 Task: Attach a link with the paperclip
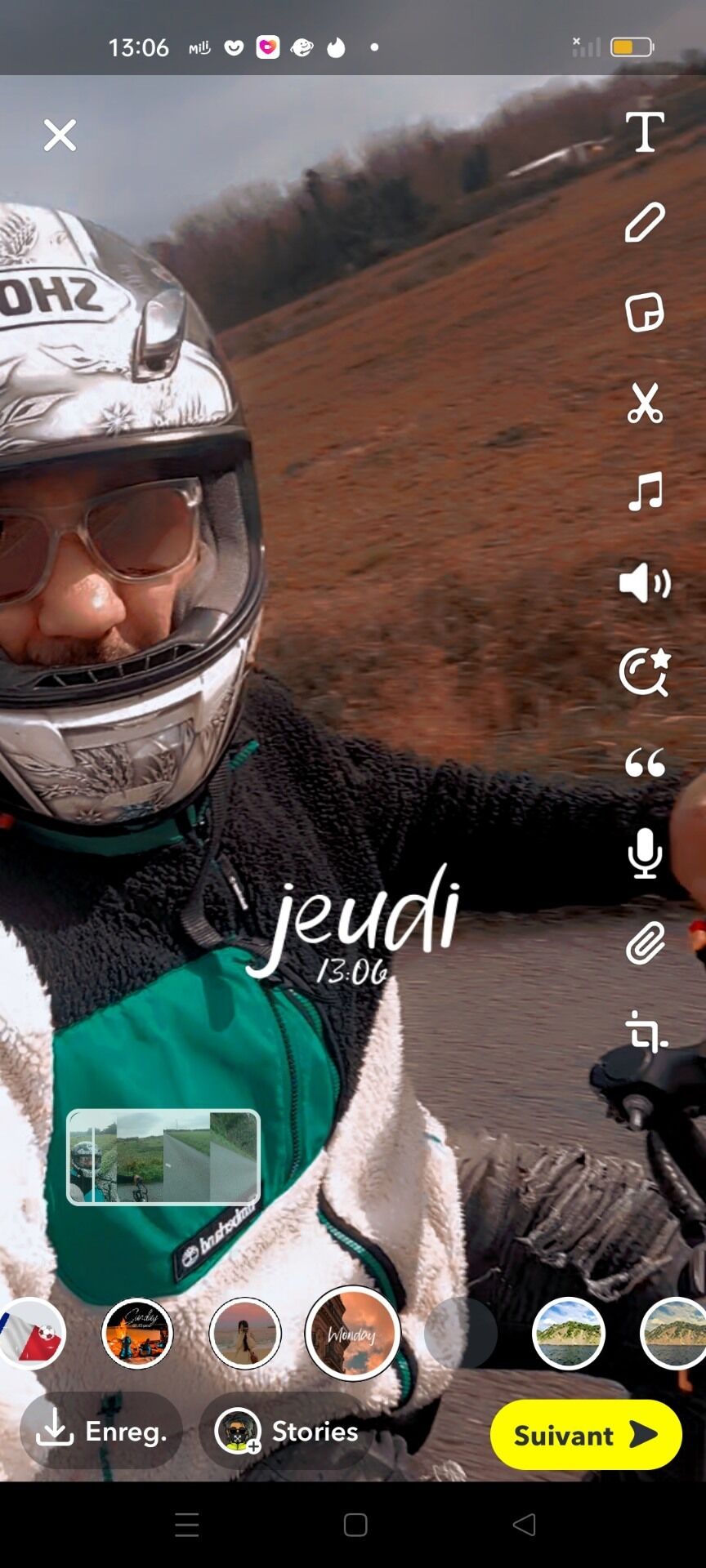point(645,944)
